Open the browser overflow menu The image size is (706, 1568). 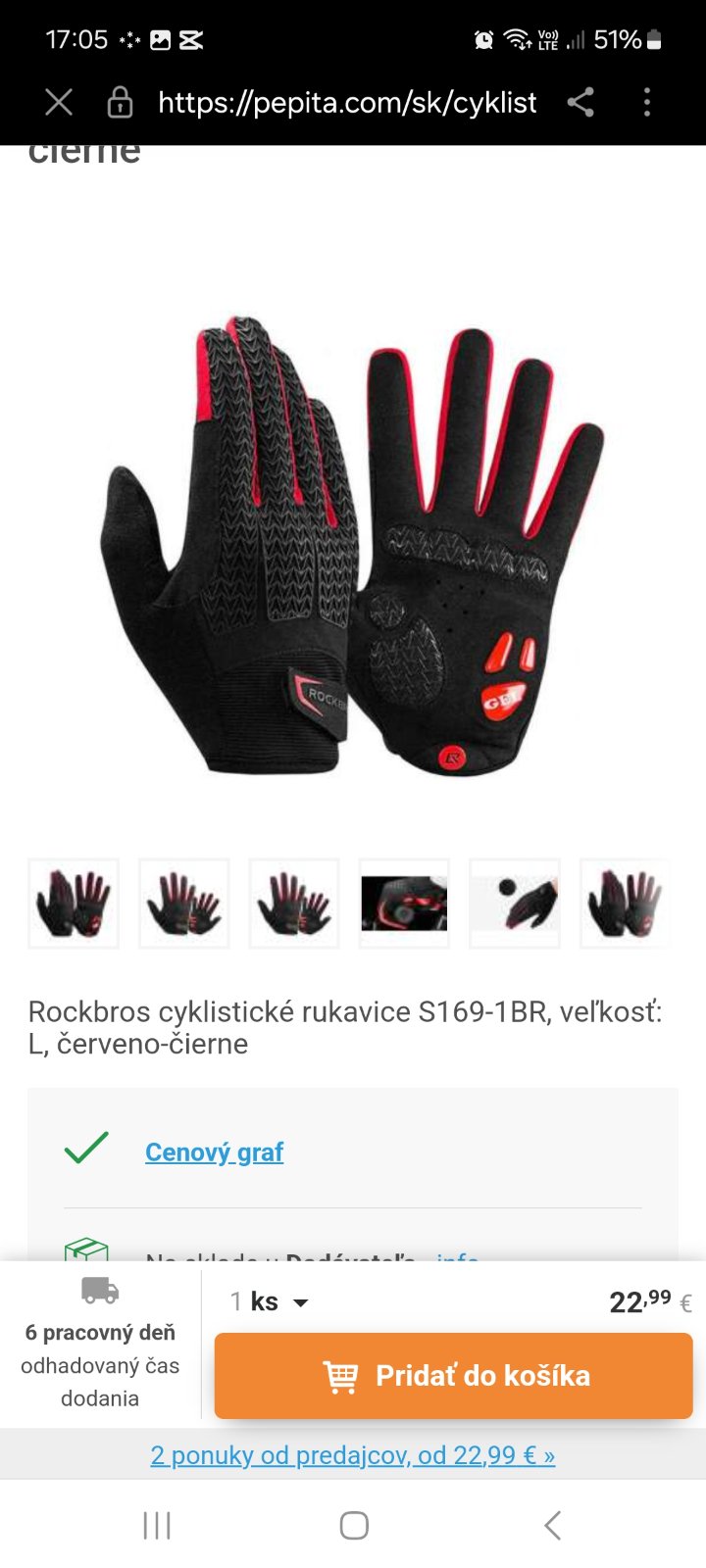point(646,102)
